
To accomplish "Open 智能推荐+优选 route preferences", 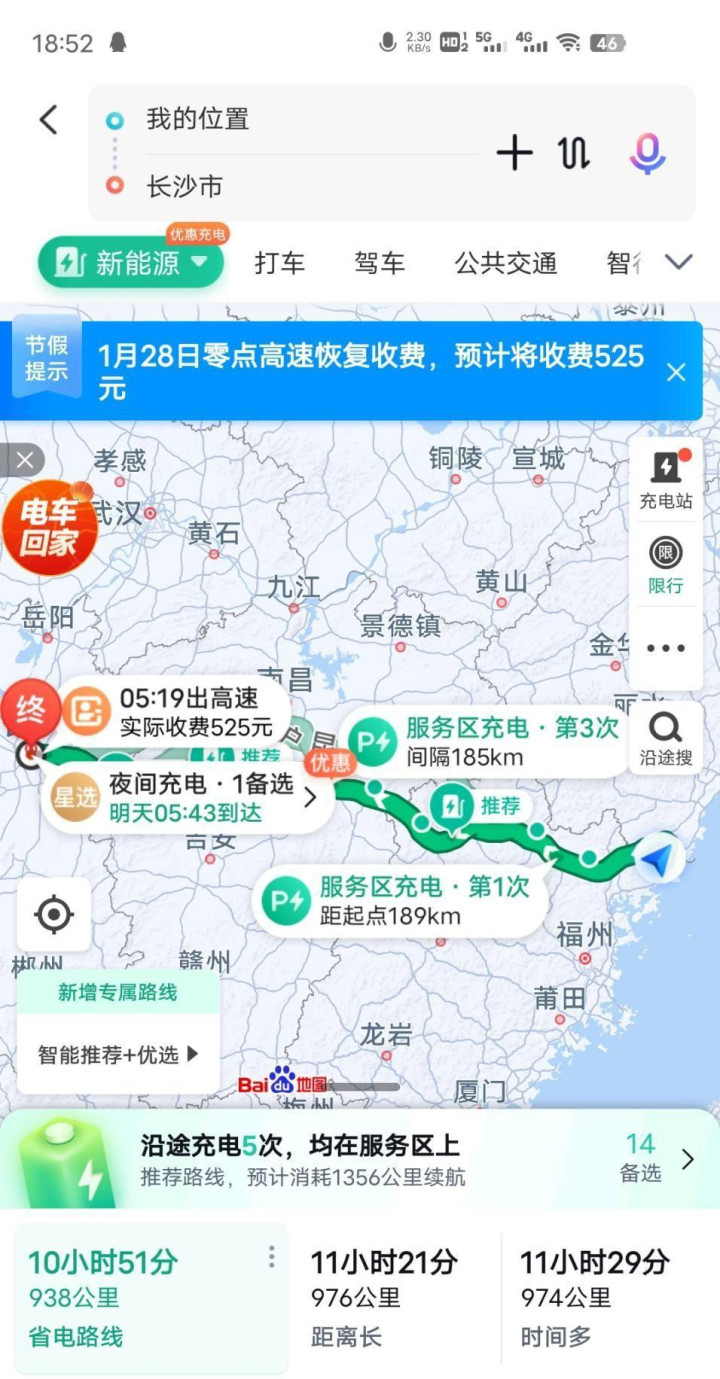I will tap(118, 1054).
